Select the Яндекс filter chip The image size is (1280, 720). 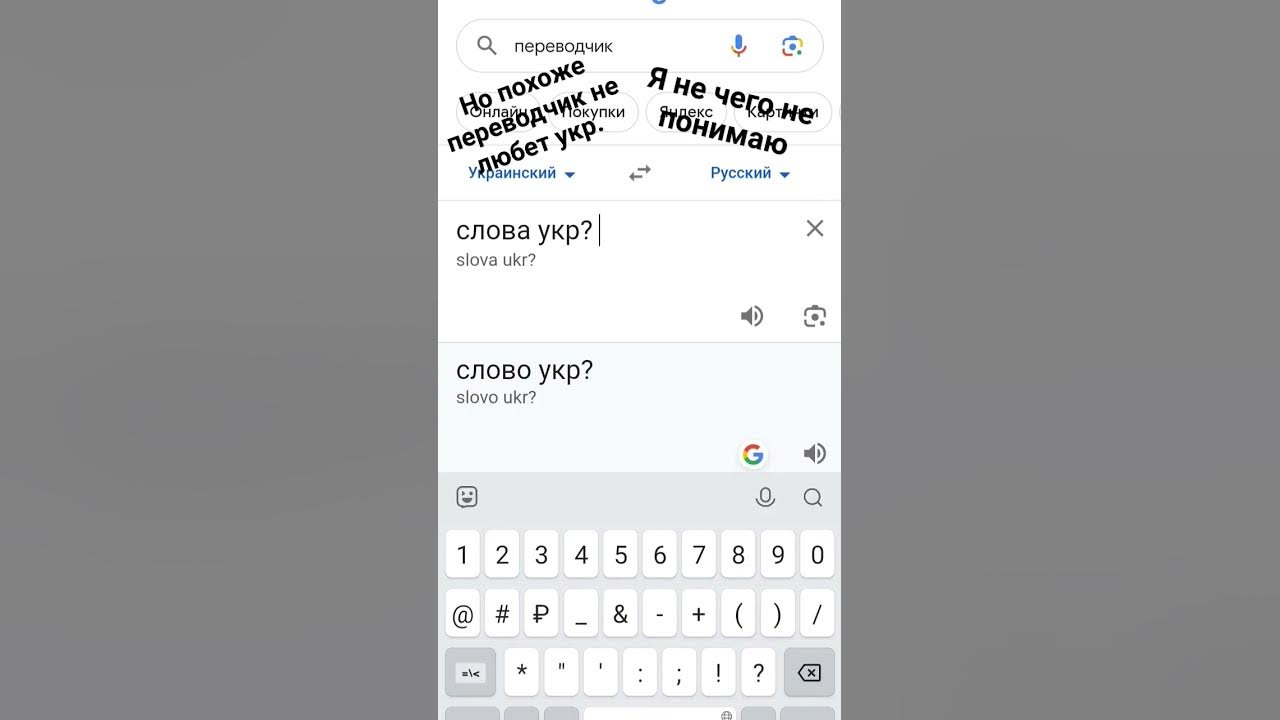[x=686, y=112]
